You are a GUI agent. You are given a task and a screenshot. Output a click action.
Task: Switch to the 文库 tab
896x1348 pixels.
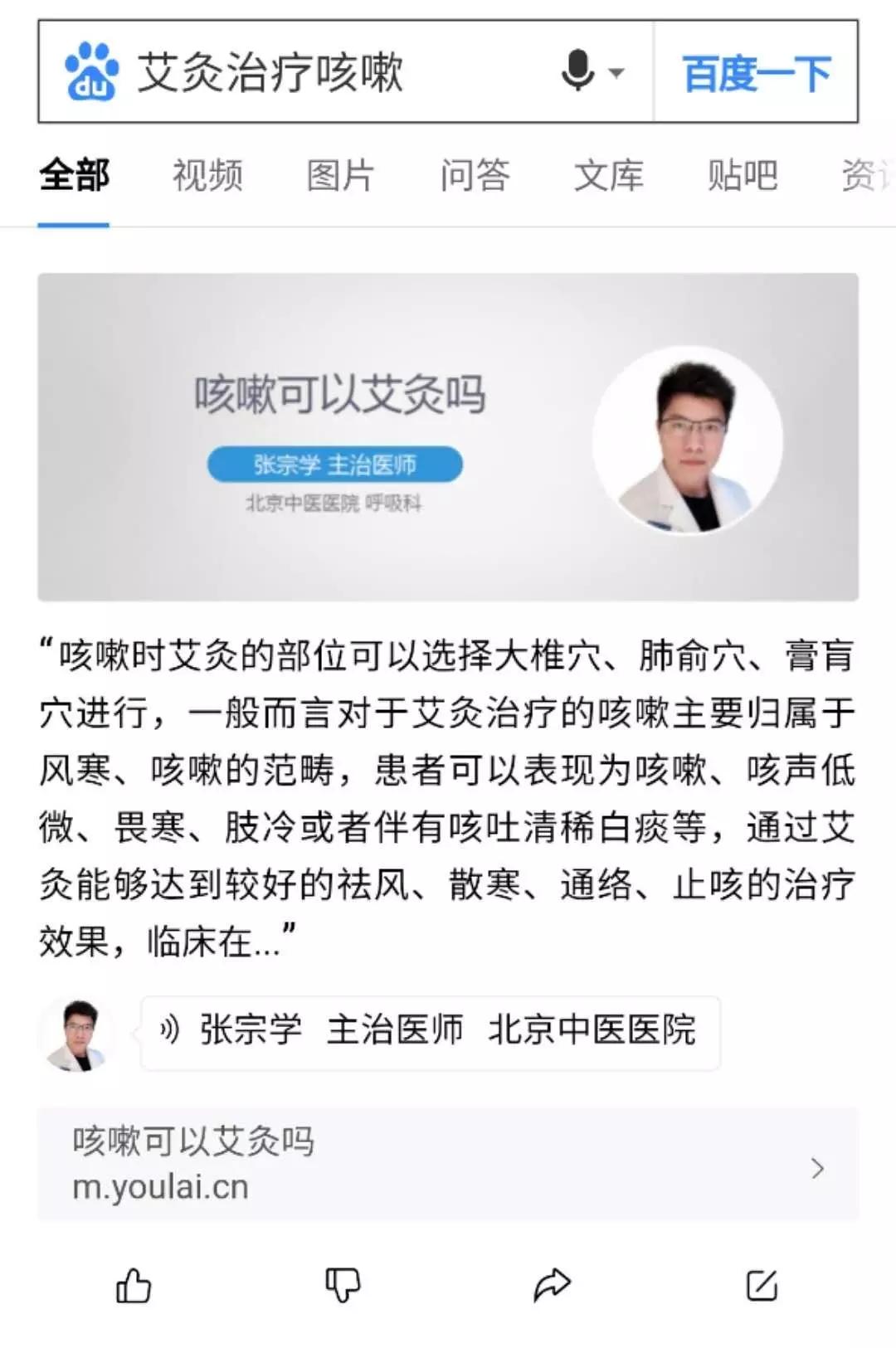click(608, 176)
